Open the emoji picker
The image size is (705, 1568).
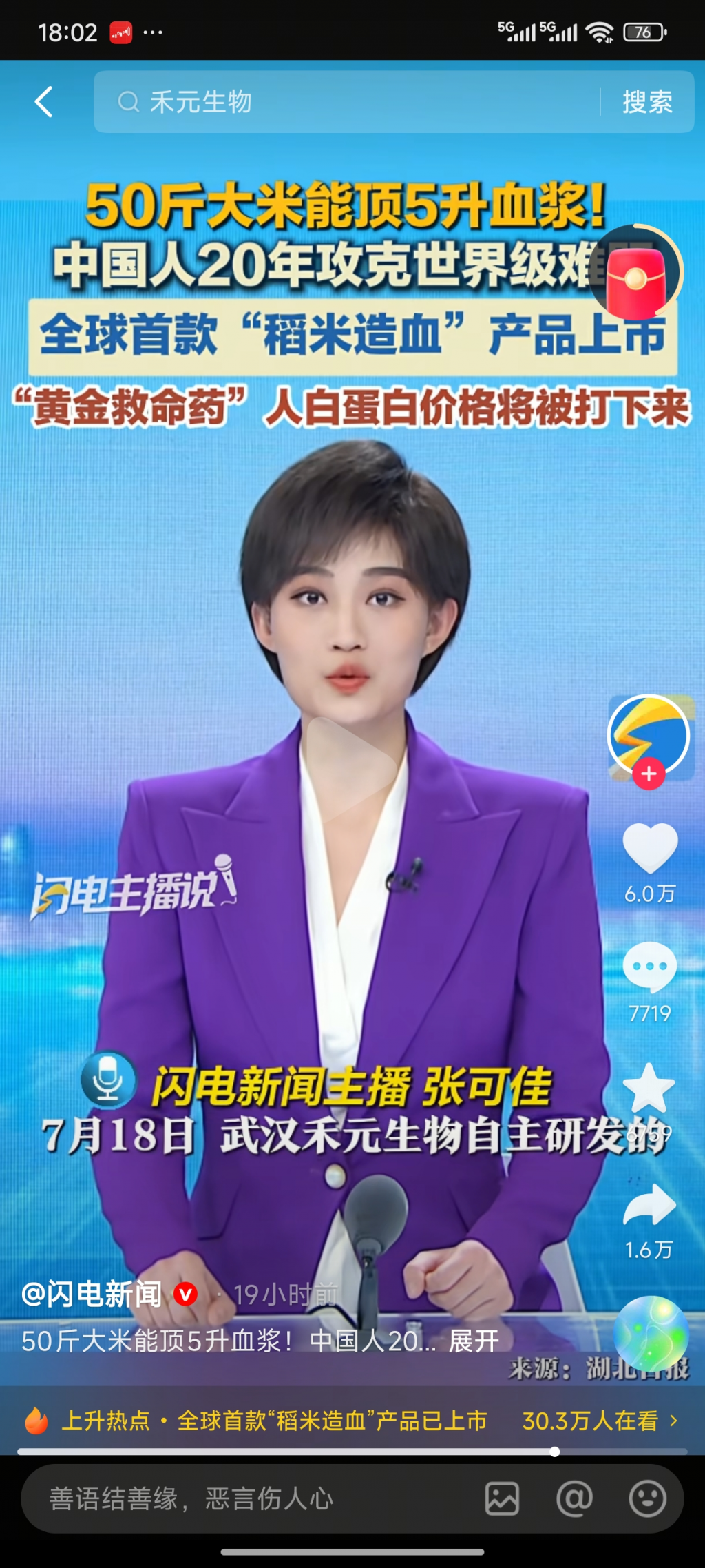click(647, 1498)
